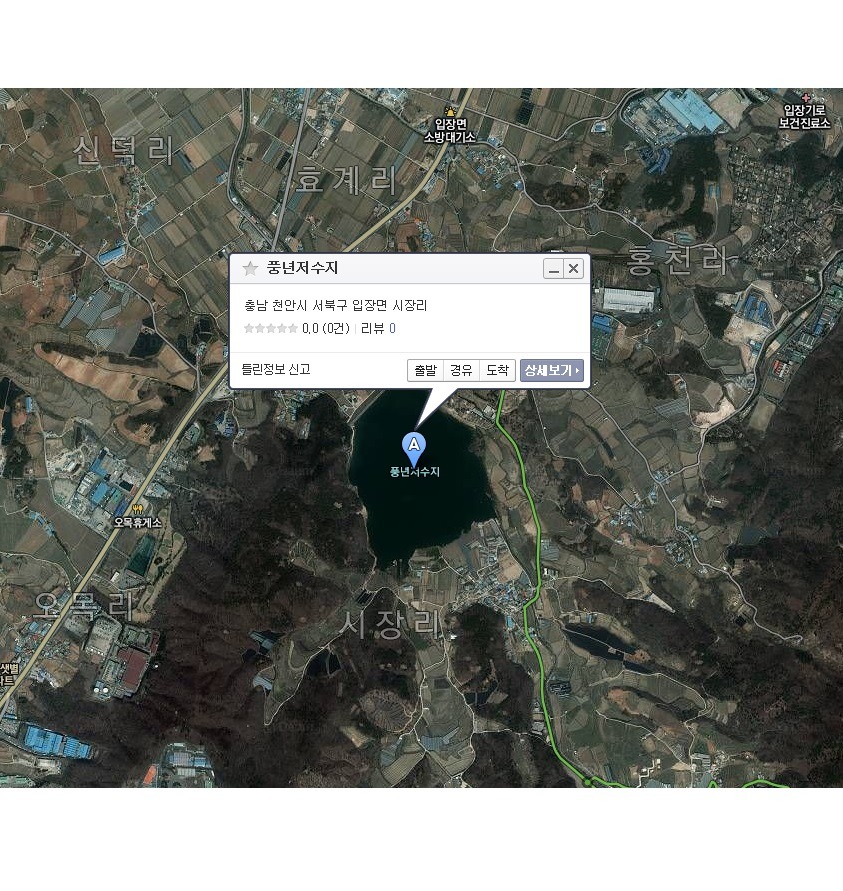
Task: Add 풍년저수지 as a 경유 stop
Action: click(461, 370)
